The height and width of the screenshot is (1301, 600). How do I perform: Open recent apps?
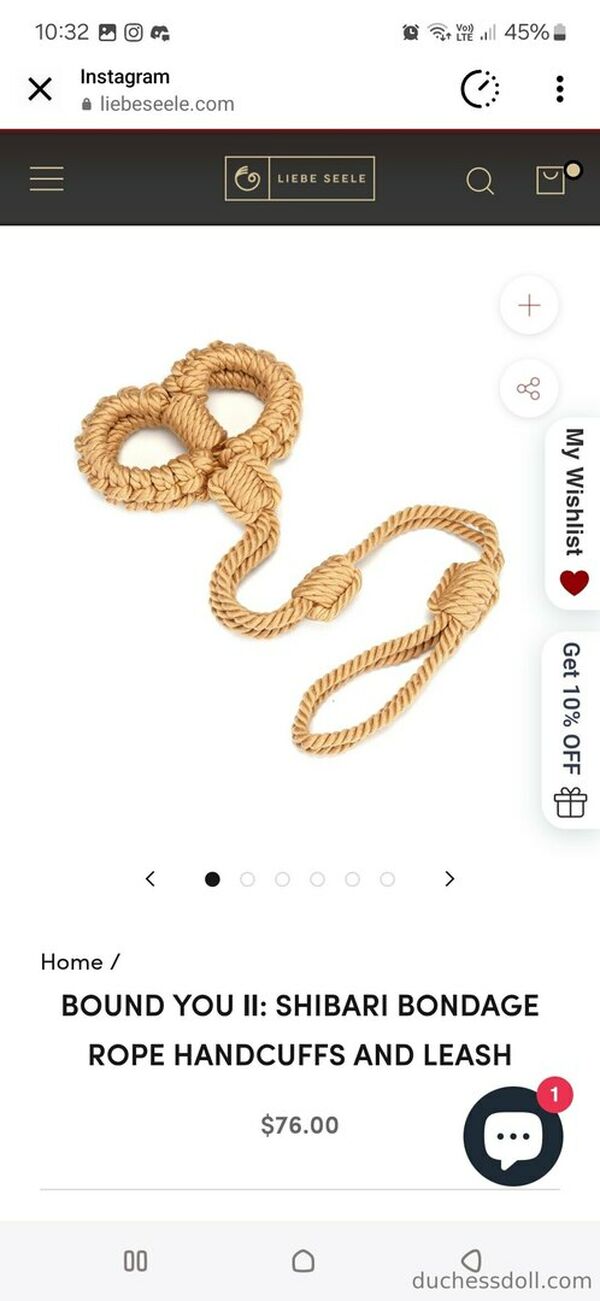135,1261
